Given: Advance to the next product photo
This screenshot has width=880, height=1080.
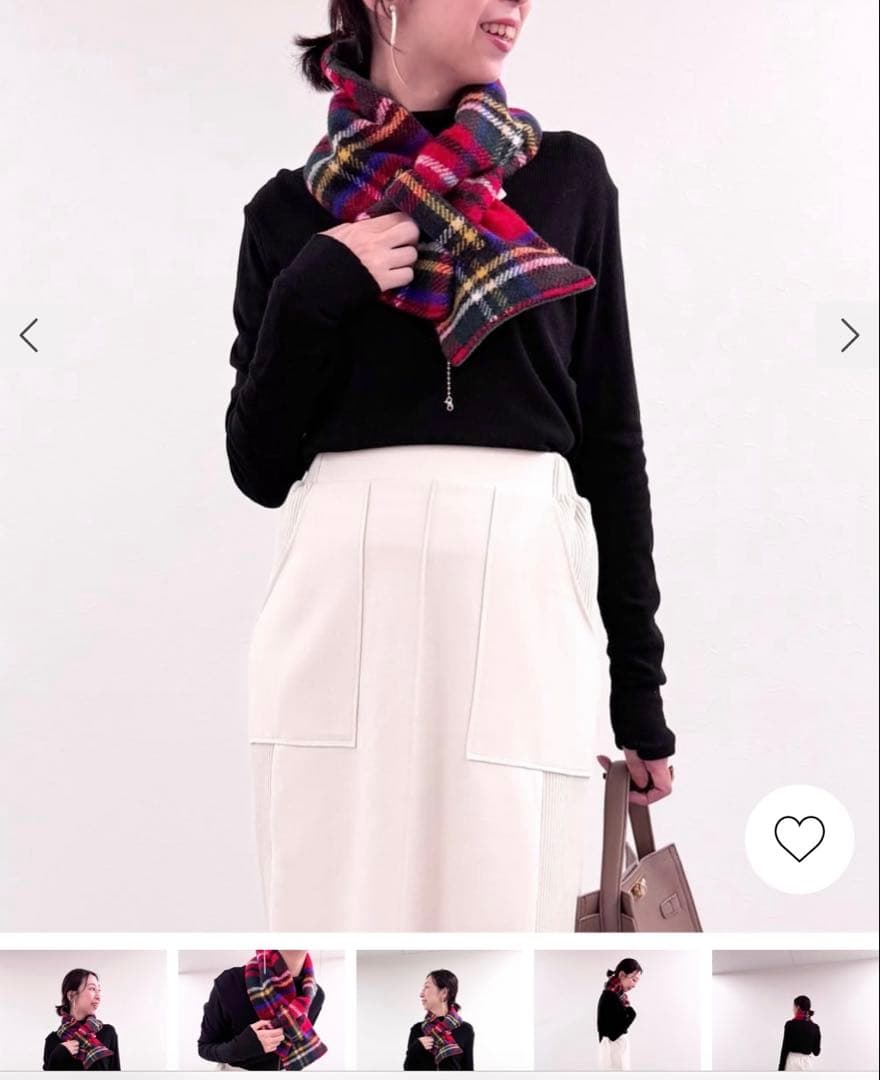Looking at the screenshot, I should click(x=849, y=335).
